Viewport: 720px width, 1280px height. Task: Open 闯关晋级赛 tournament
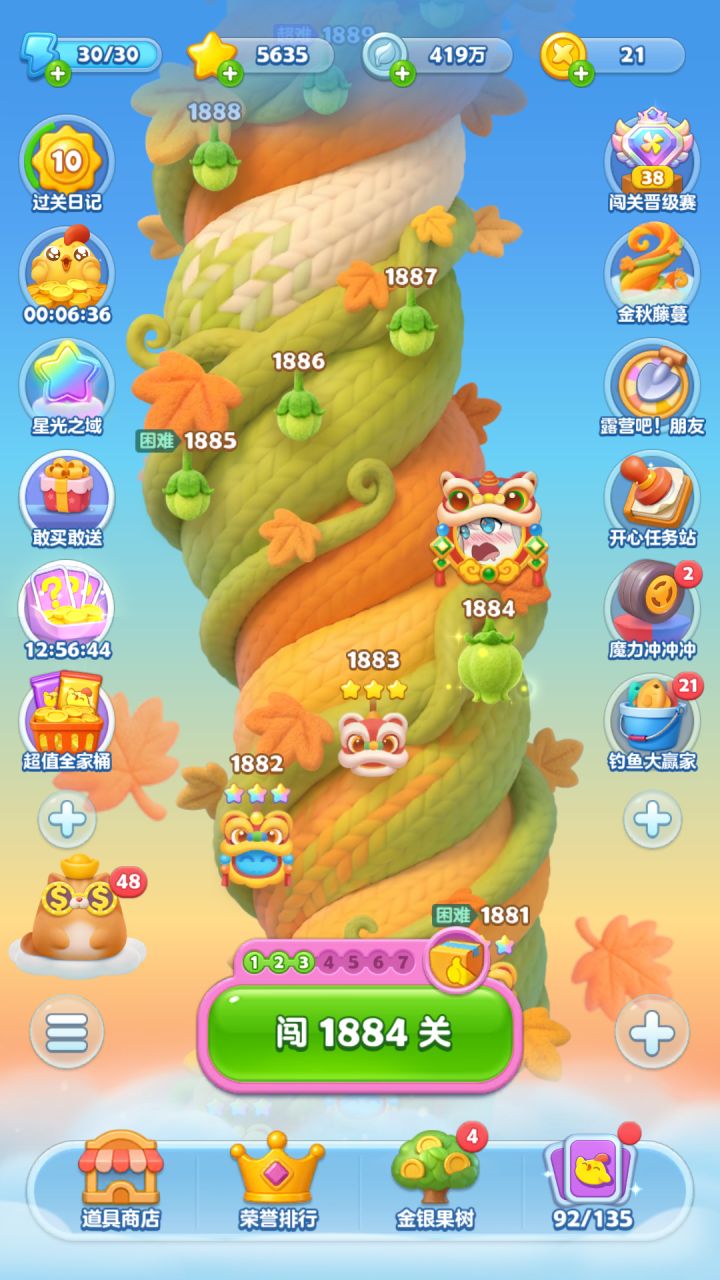(653, 160)
